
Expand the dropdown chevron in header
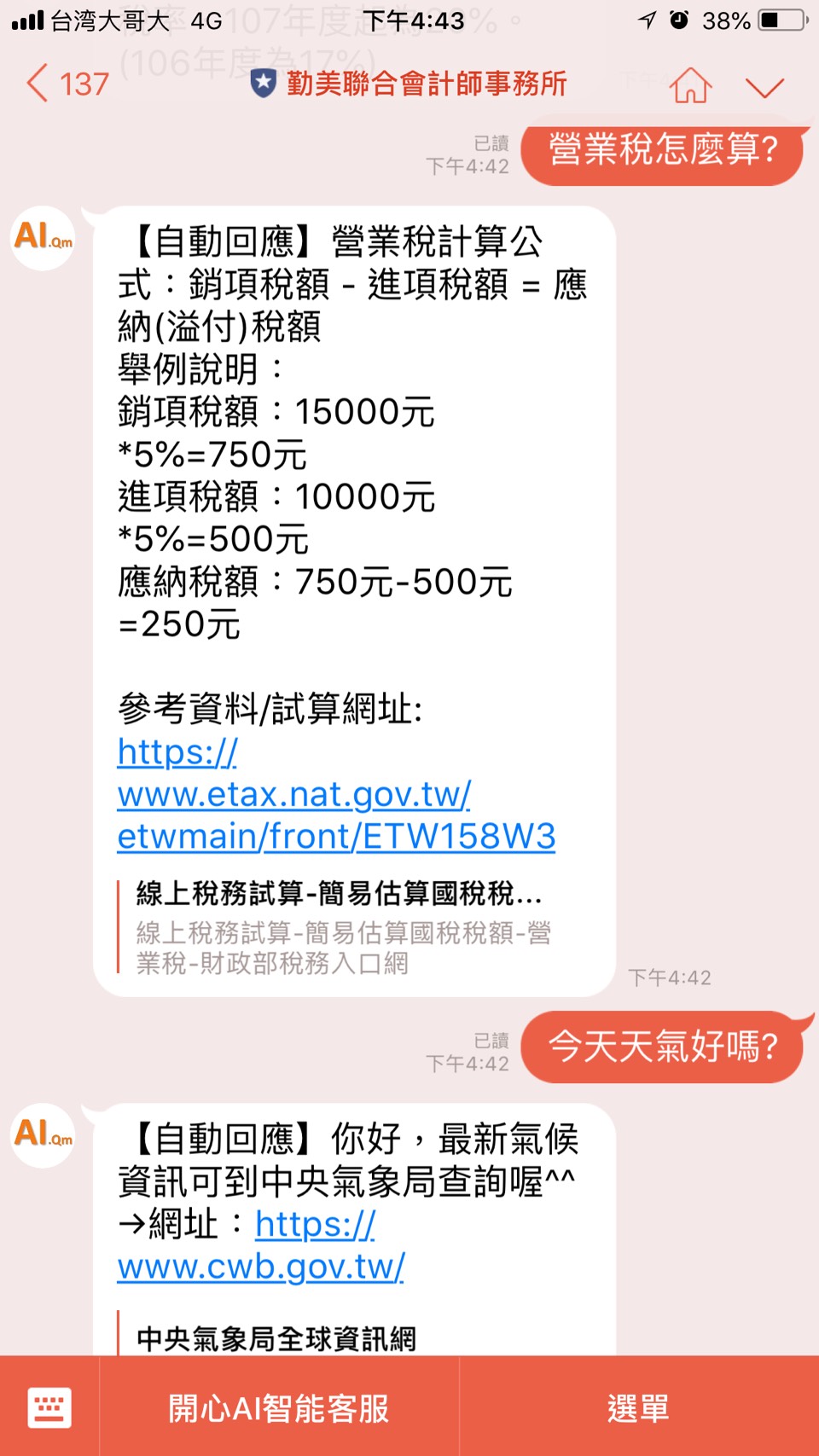click(764, 87)
